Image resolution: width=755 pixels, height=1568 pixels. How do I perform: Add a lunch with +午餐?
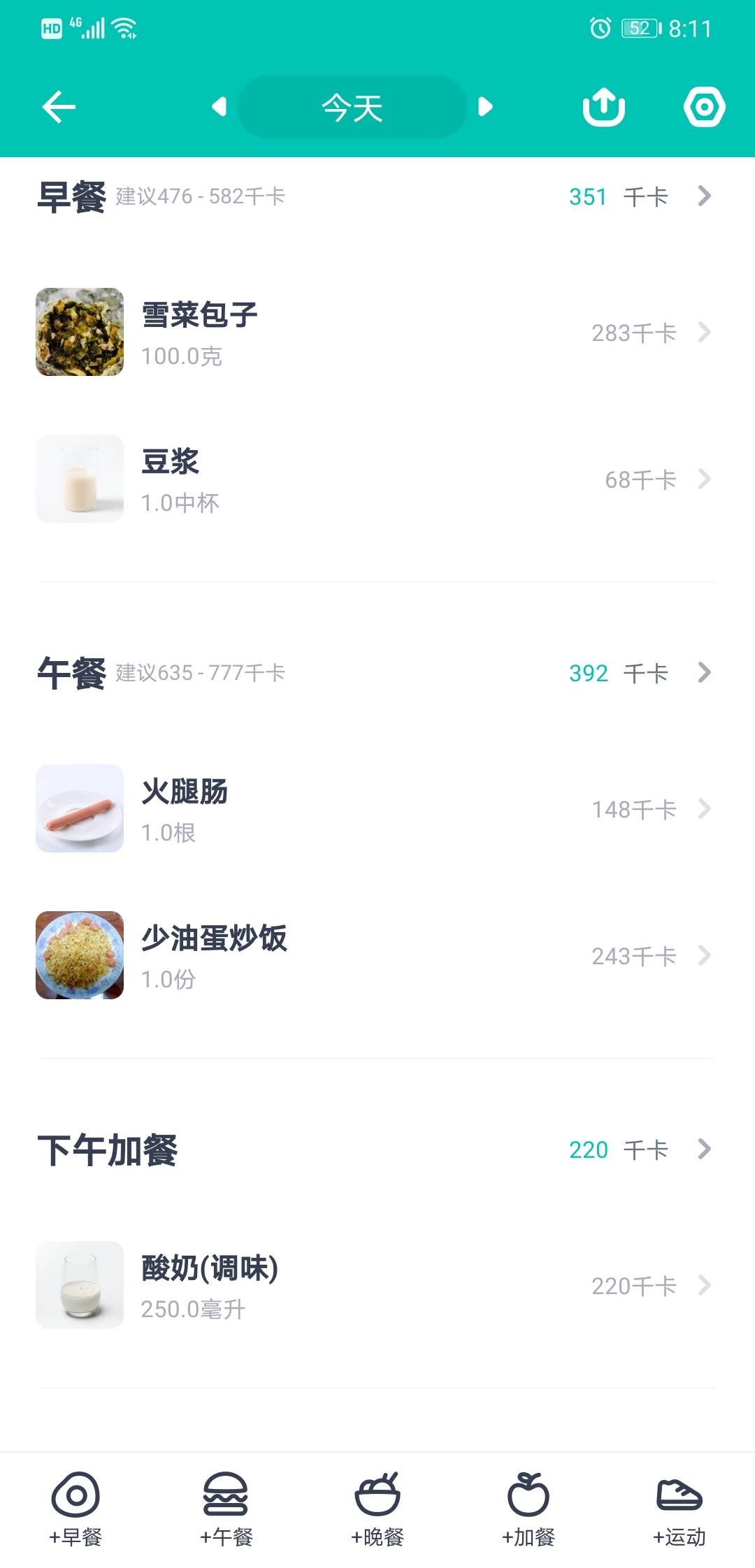click(x=226, y=1508)
